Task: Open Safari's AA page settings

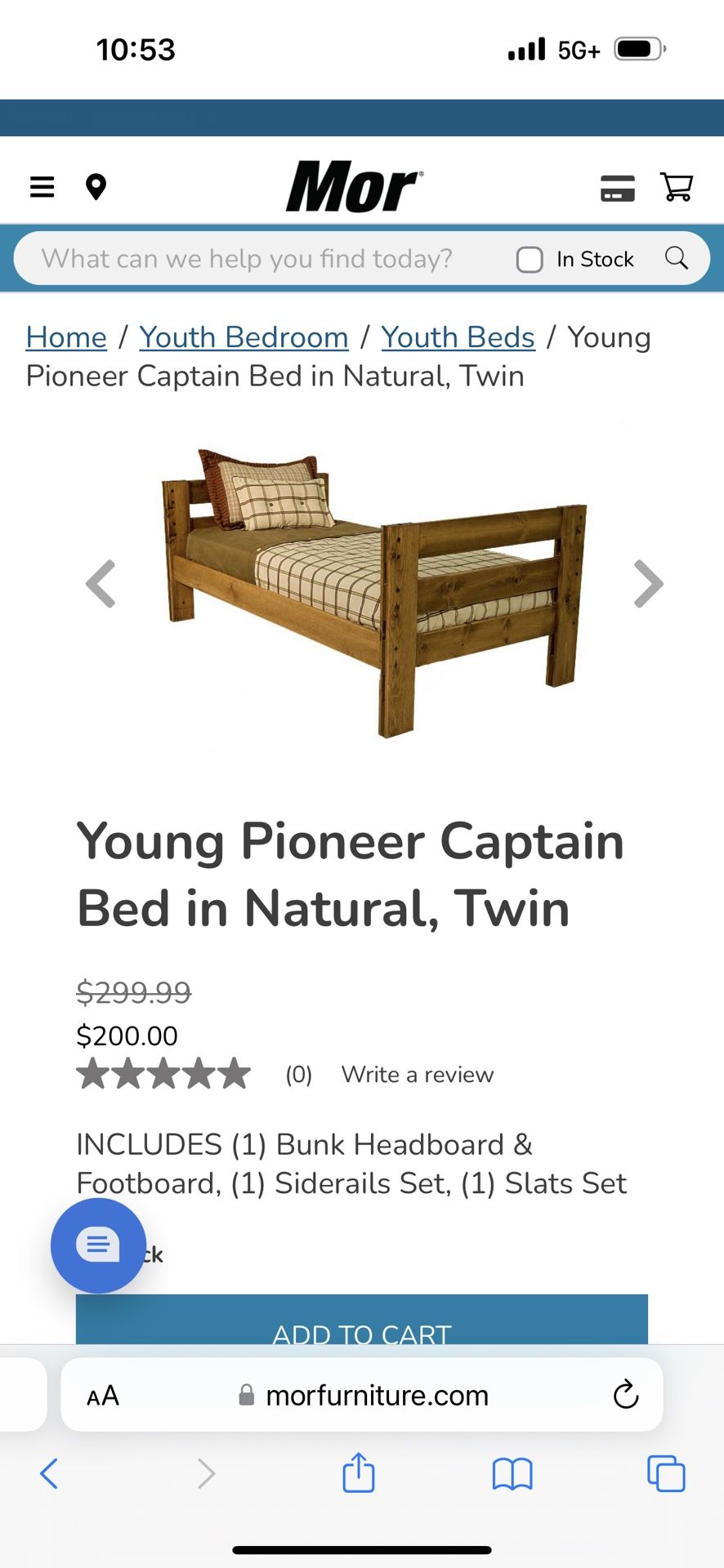Action: [x=103, y=1396]
